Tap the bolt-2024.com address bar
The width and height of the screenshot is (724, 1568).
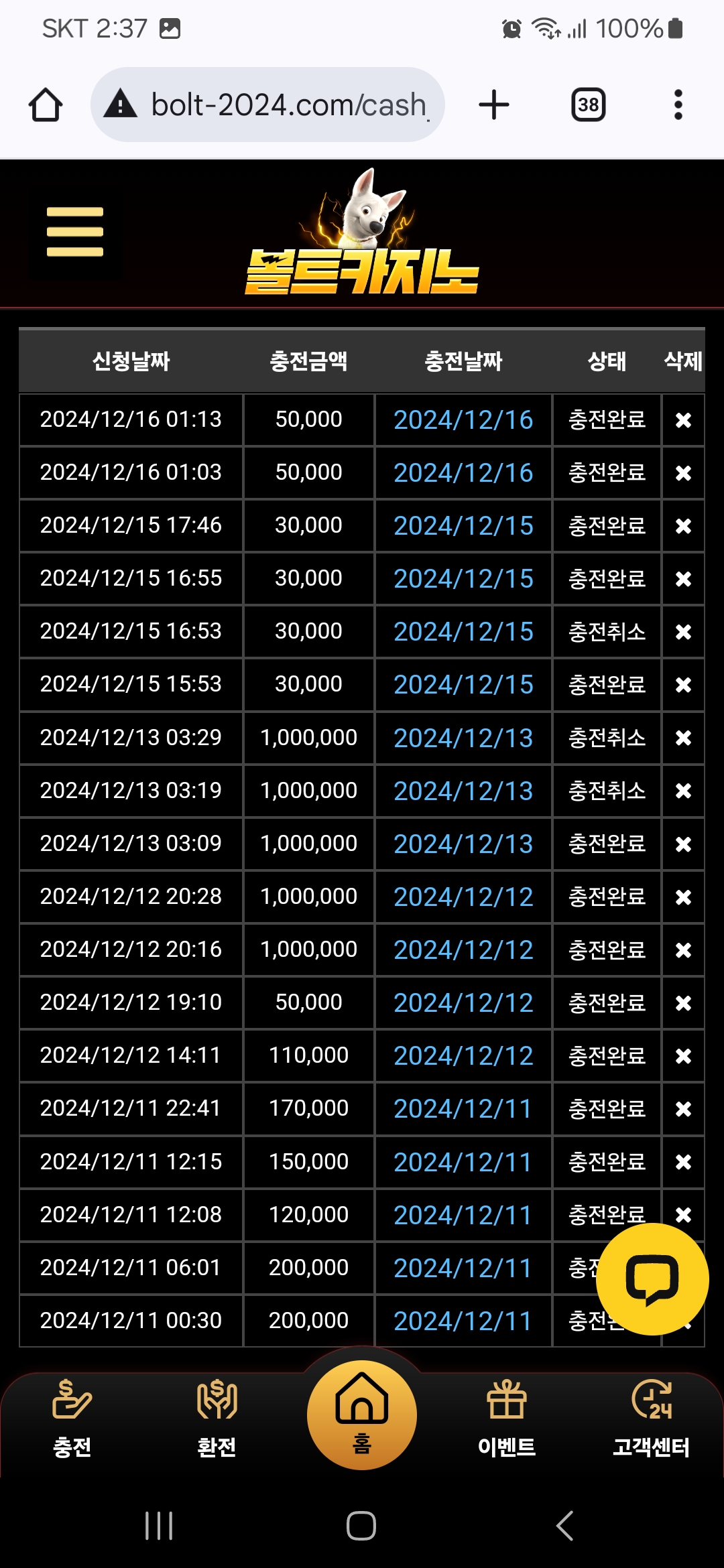coord(267,105)
